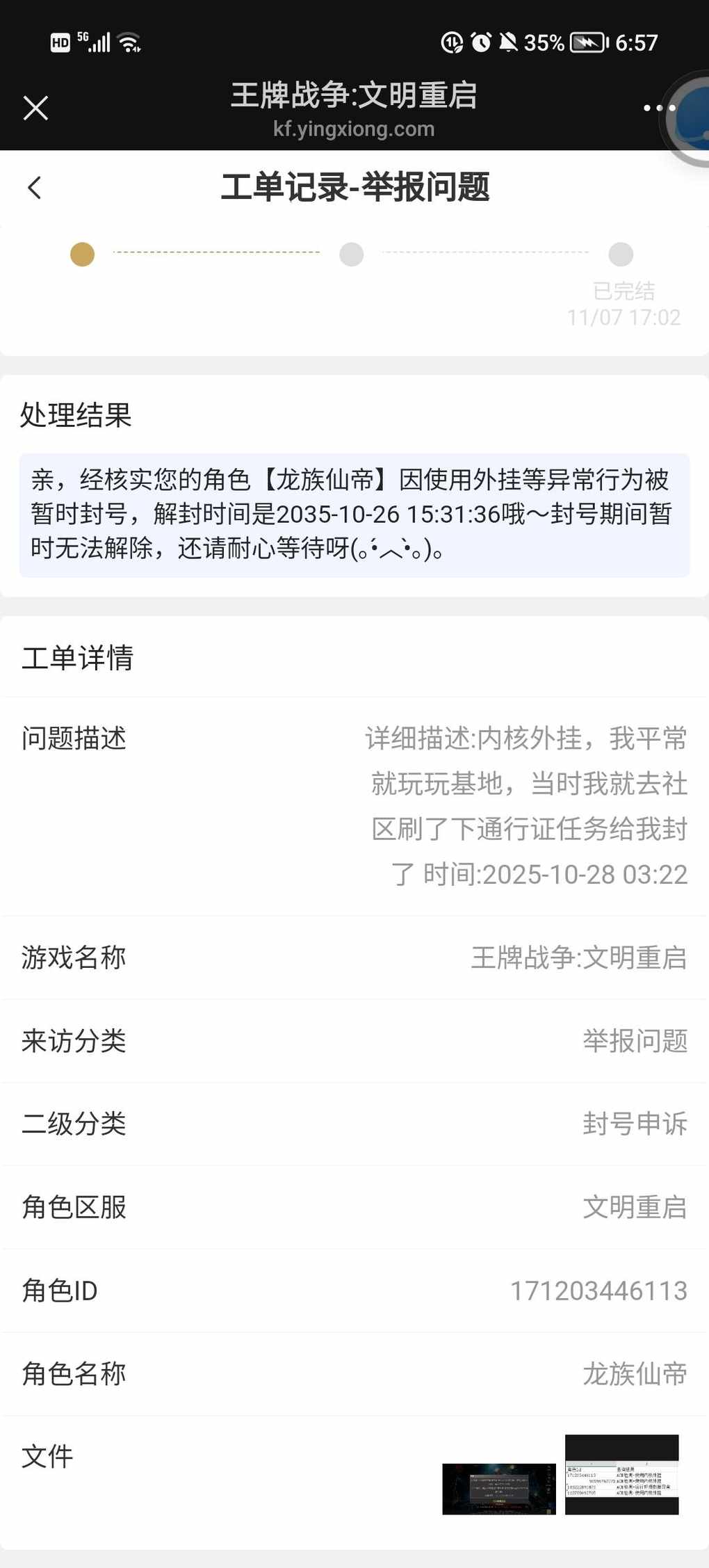Screen dimensions: 709x1568
Task: Close the web page with X
Action: tap(35, 108)
